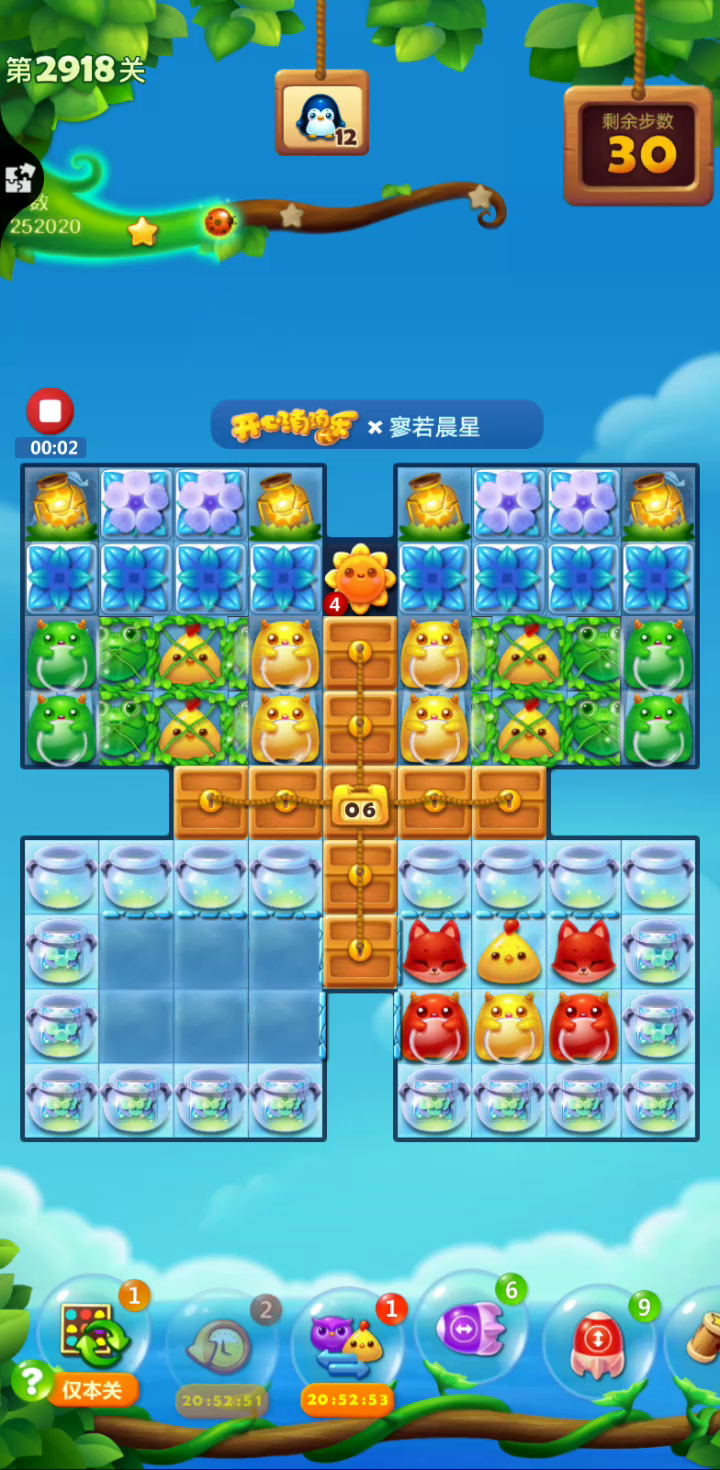Screen dimensions: 720x1470
Task: Tap the puzzle piece side tab
Action: 18,180
